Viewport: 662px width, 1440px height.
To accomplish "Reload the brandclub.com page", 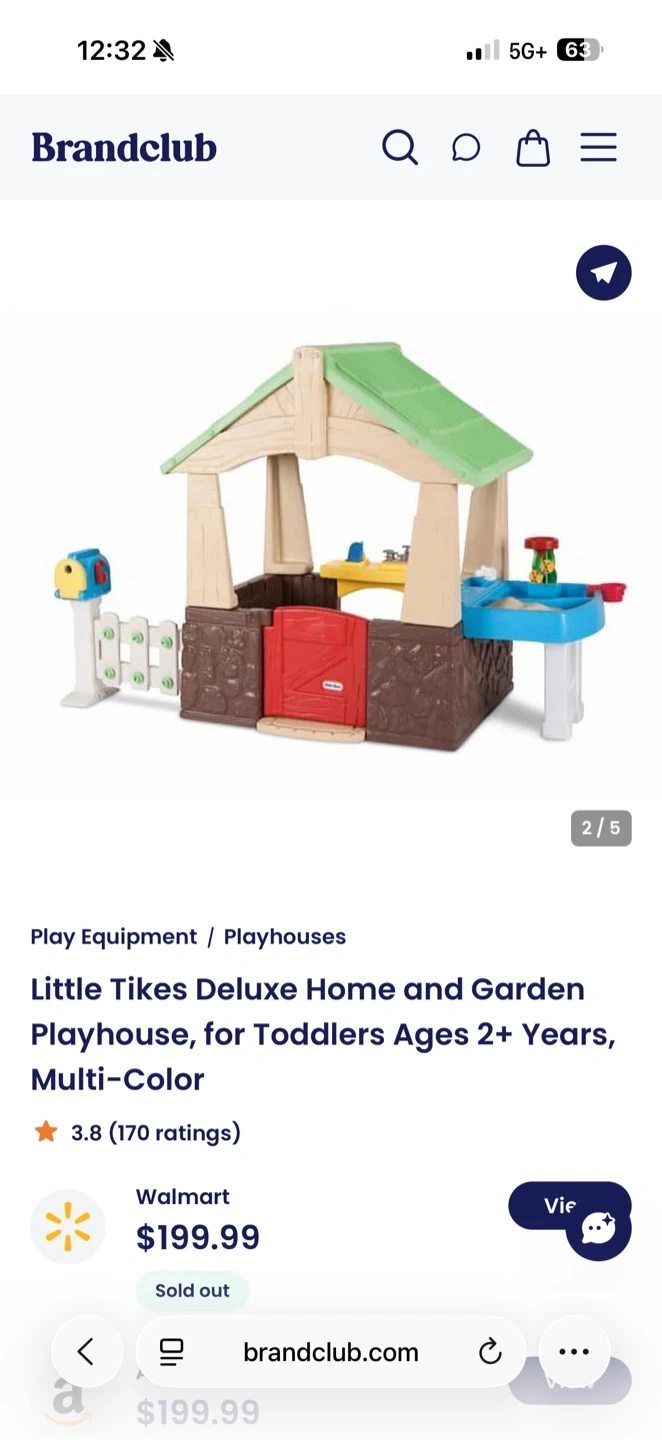I will point(490,1352).
